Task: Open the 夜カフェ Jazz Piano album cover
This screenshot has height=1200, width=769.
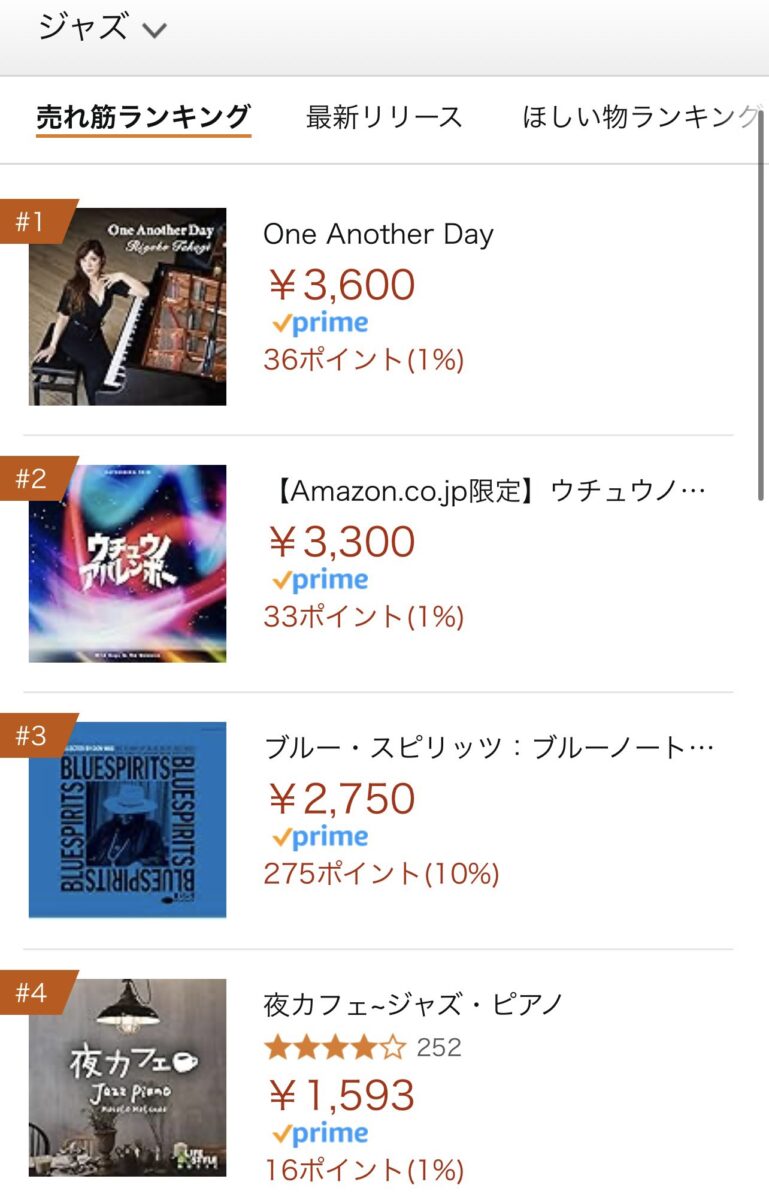Action: (127, 1077)
